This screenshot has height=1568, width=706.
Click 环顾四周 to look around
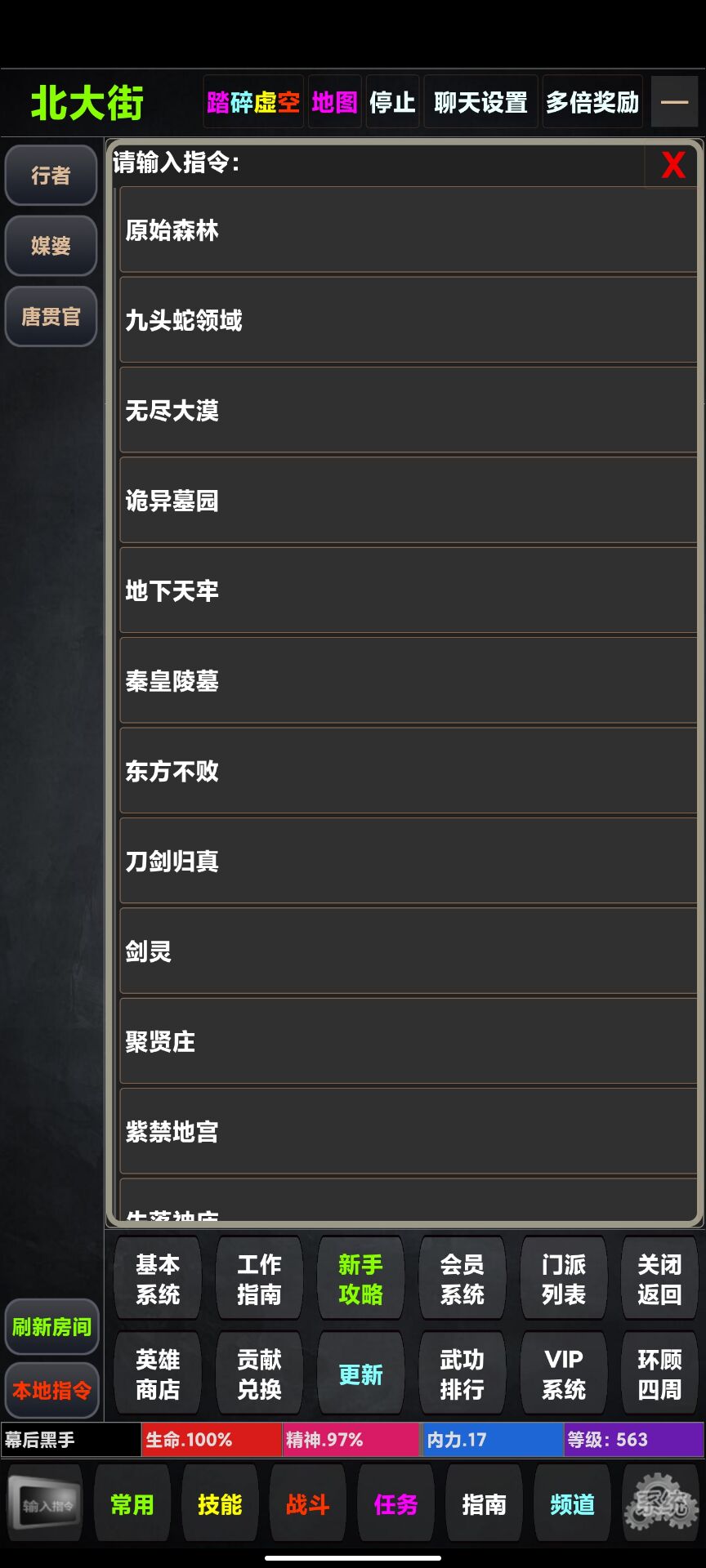coord(658,1372)
